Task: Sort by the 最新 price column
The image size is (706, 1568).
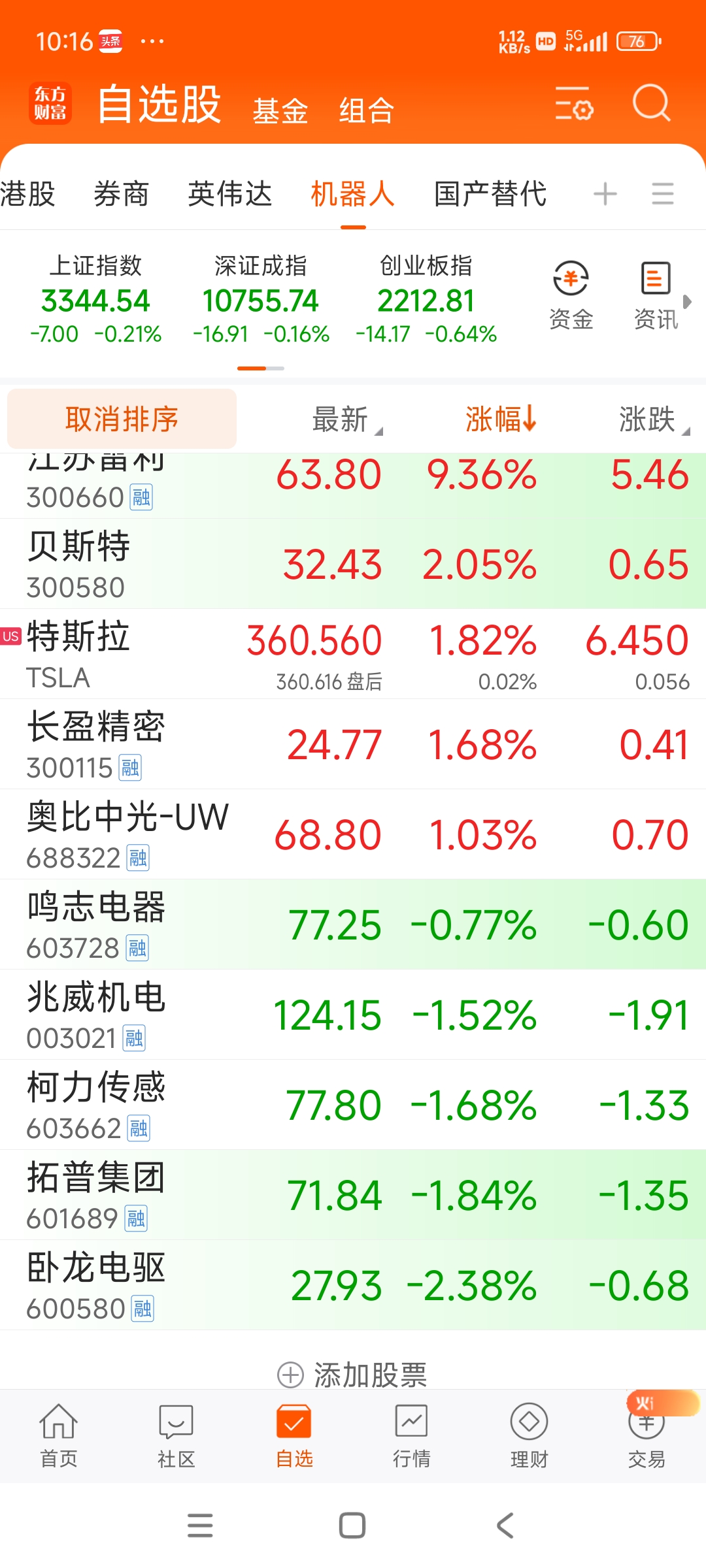Action: click(341, 419)
